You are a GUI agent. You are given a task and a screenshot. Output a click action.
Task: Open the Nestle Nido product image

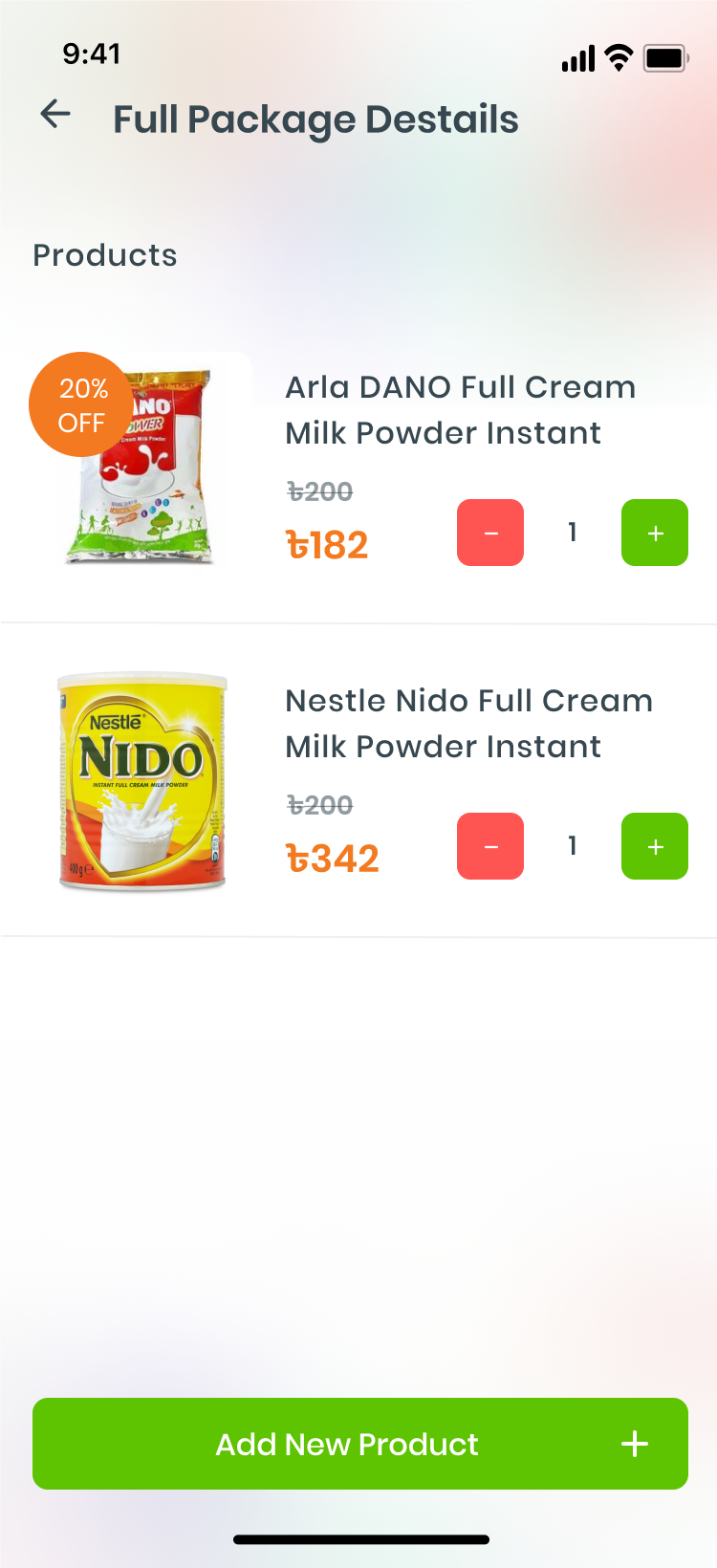[x=142, y=780]
